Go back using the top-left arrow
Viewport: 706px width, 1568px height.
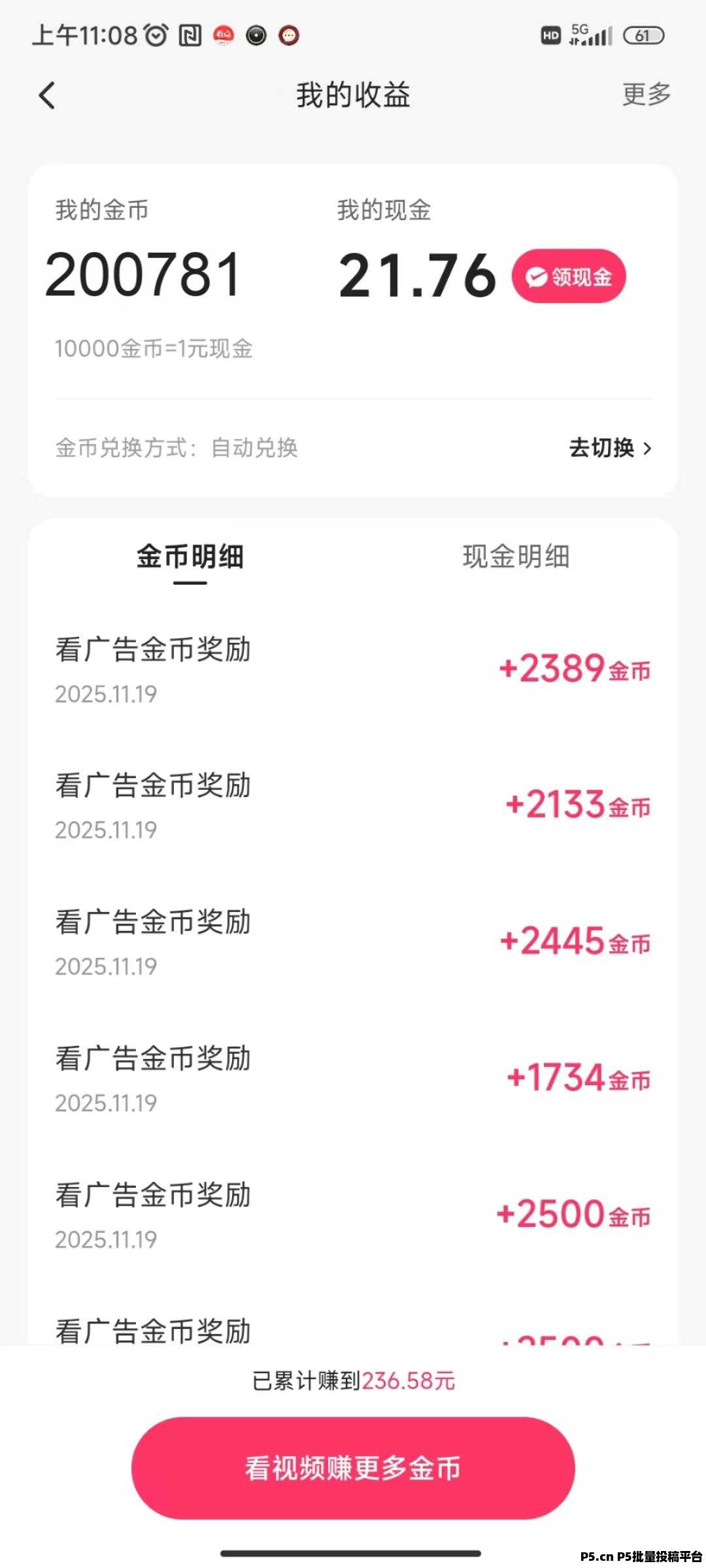pos(47,95)
